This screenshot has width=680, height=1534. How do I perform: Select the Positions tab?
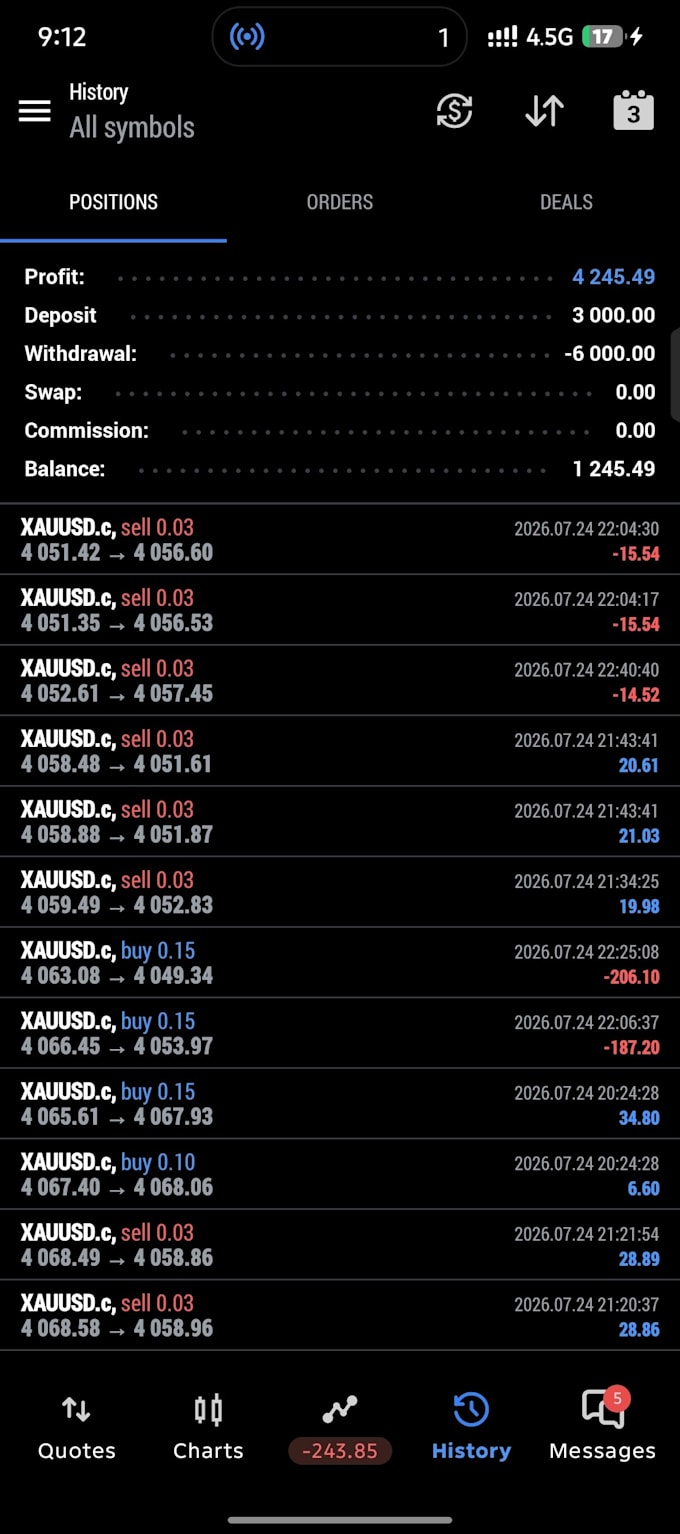tap(113, 202)
